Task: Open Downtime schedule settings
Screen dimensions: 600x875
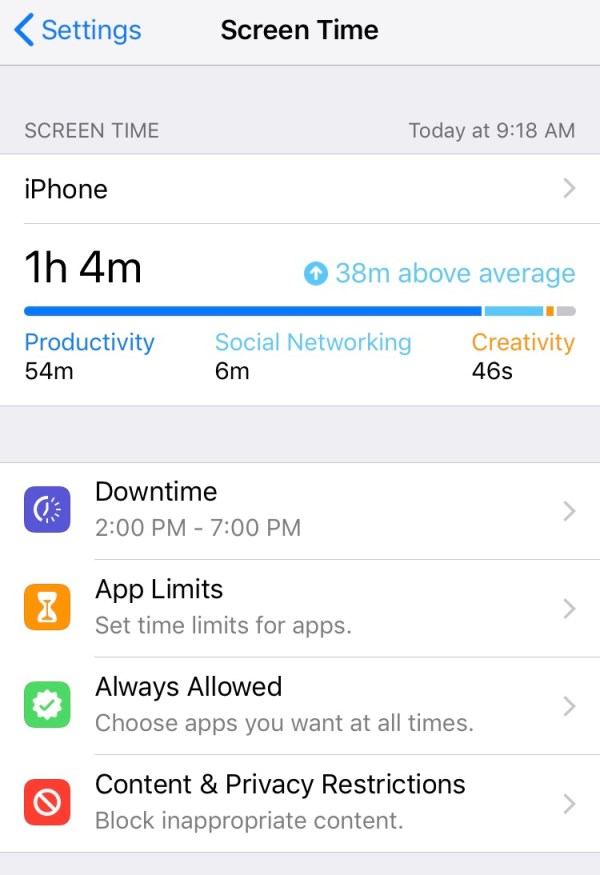Action: pyautogui.click(x=300, y=510)
